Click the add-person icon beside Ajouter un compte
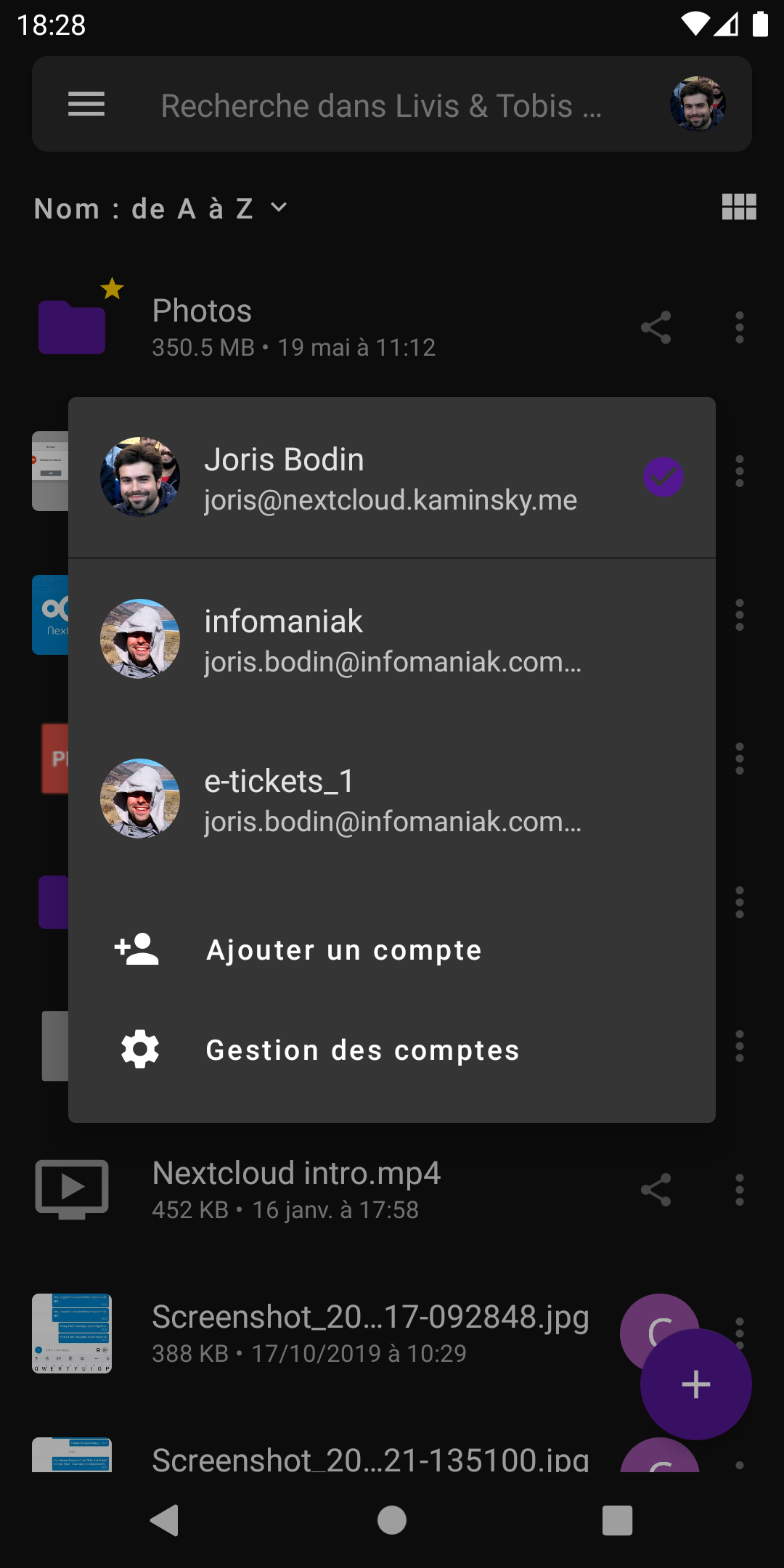 138,949
